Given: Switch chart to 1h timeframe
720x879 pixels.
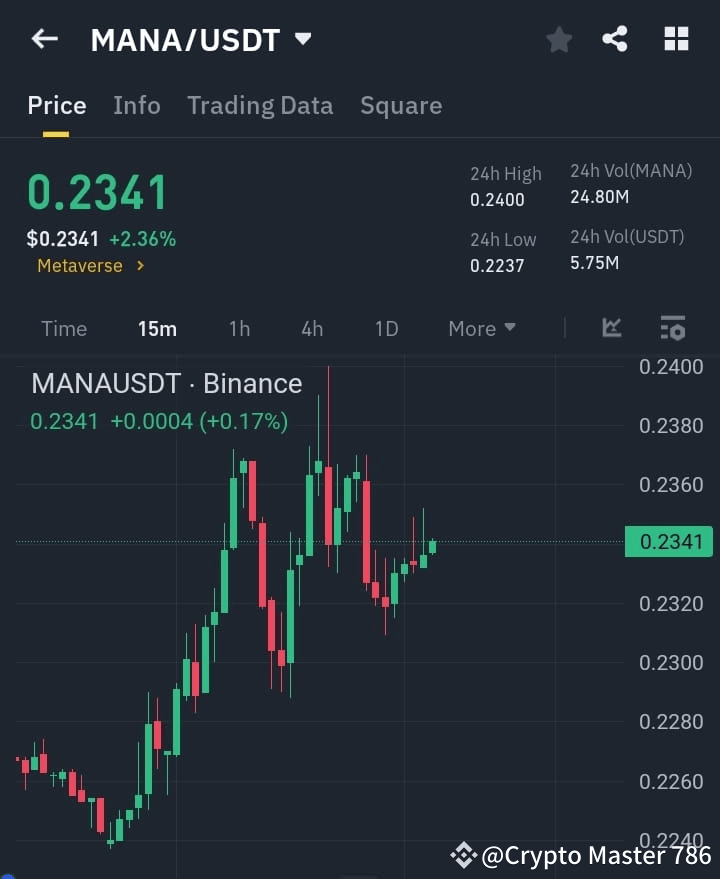Looking at the screenshot, I should (x=239, y=328).
